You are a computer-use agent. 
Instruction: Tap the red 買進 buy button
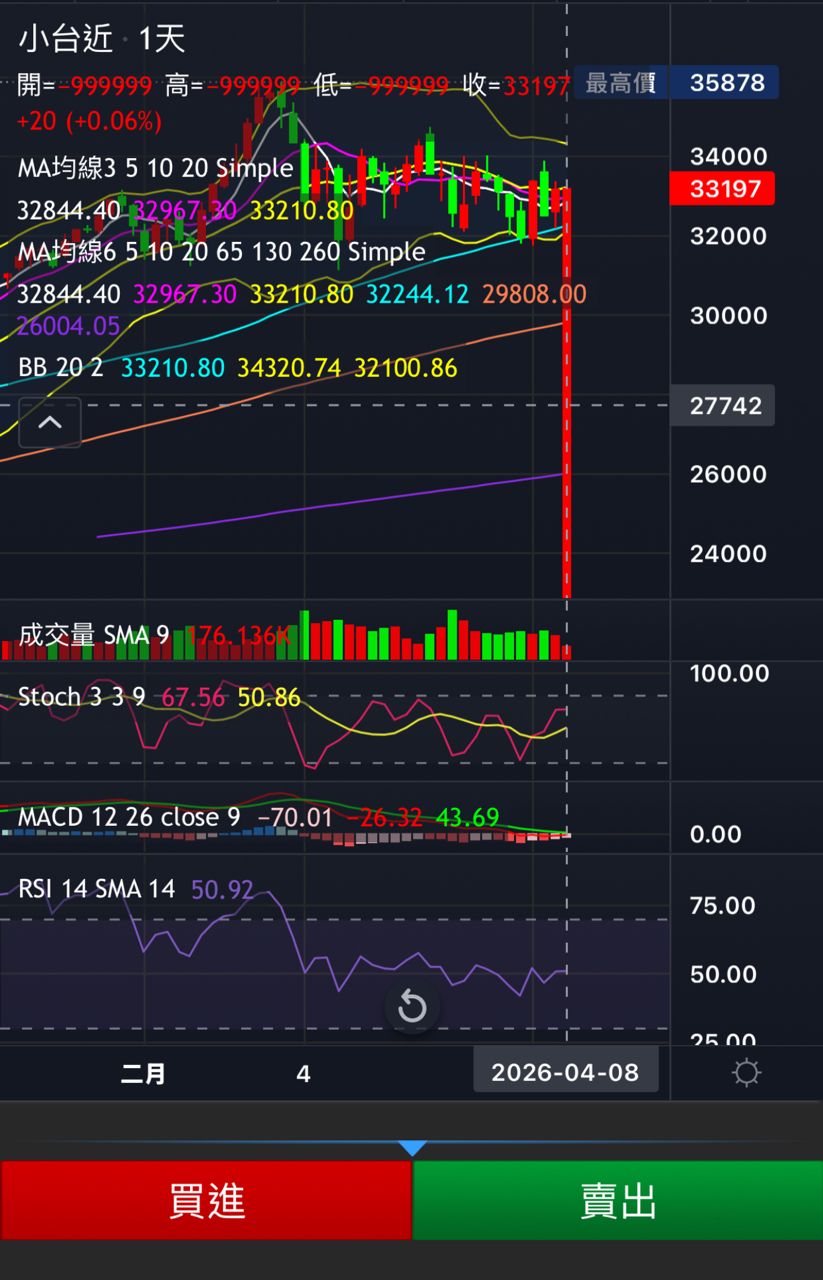[x=206, y=1200]
